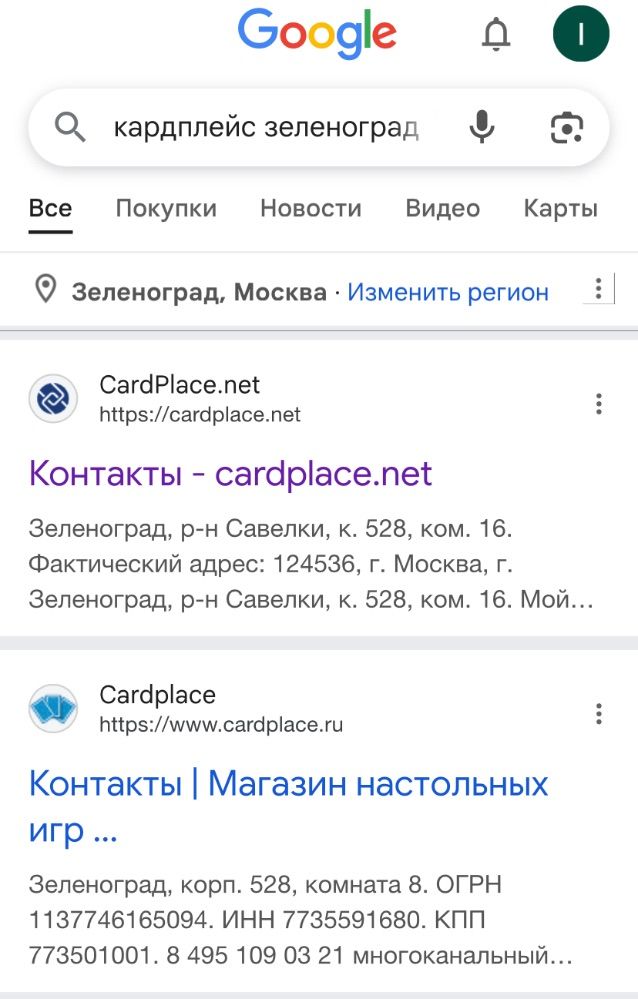Image resolution: width=638 pixels, height=999 pixels.
Task: Open more options for the cardplace.ru result
Action: coord(598,714)
